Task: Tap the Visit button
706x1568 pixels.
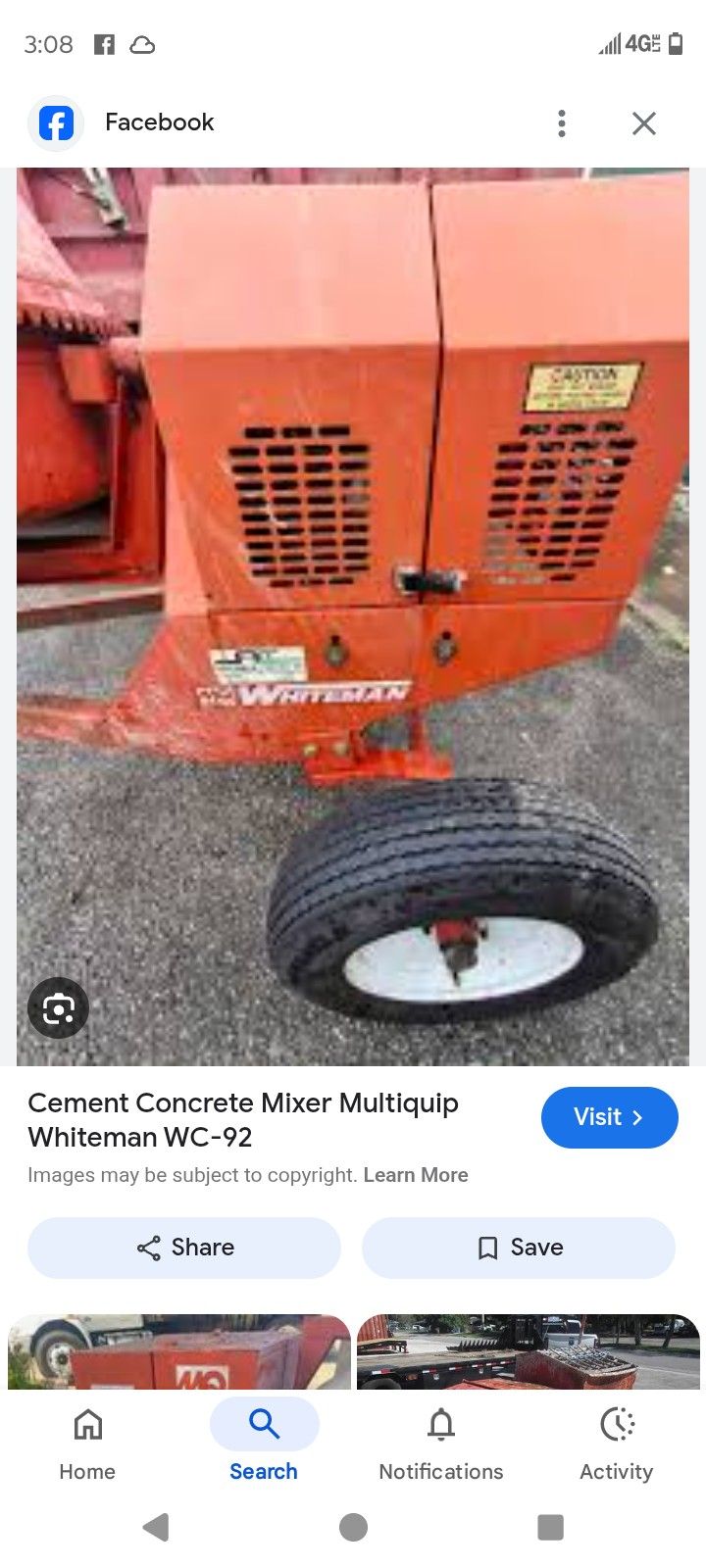Action: pyautogui.click(x=609, y=1117)
